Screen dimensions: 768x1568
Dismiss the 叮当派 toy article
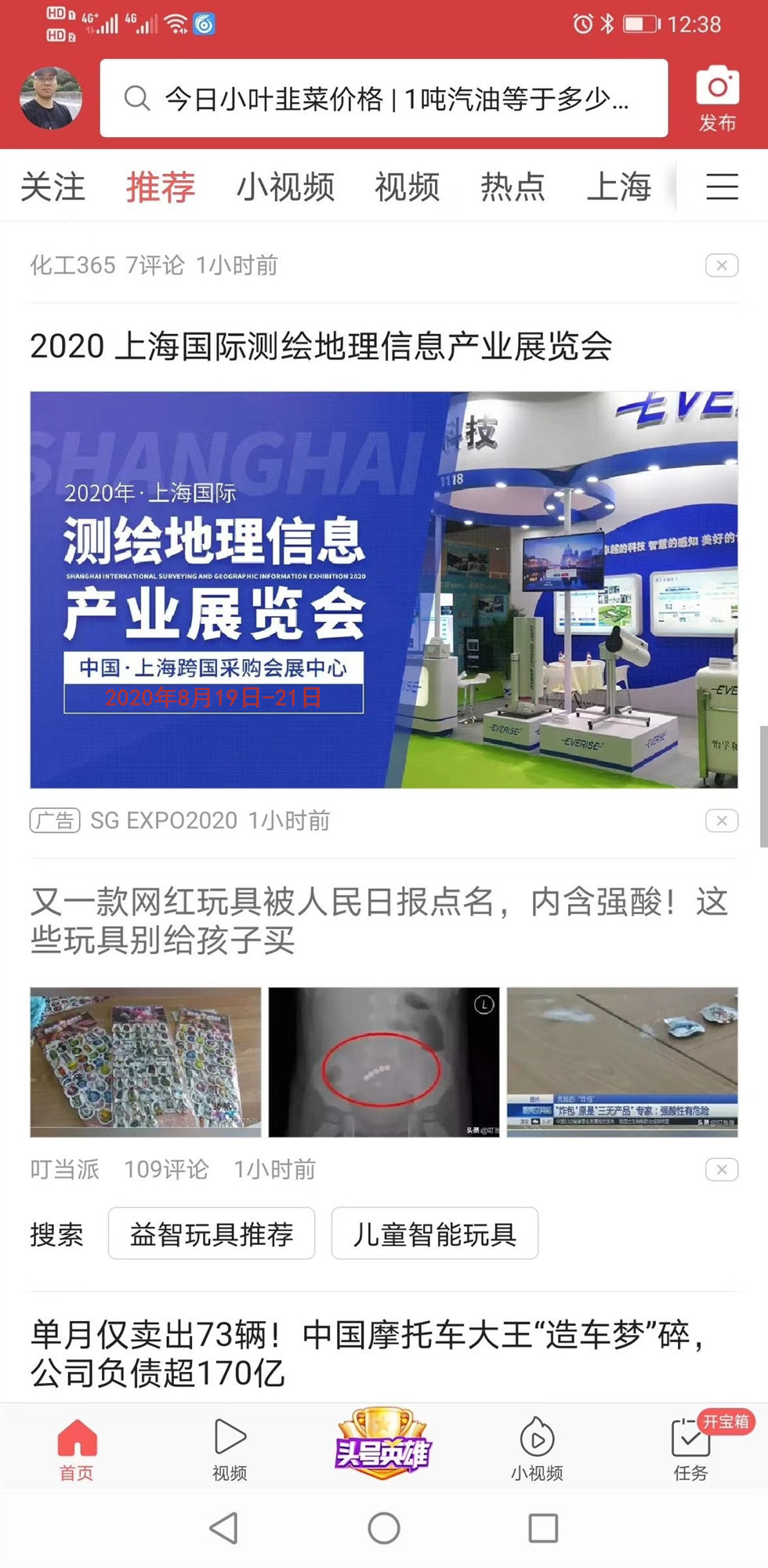722,1170
